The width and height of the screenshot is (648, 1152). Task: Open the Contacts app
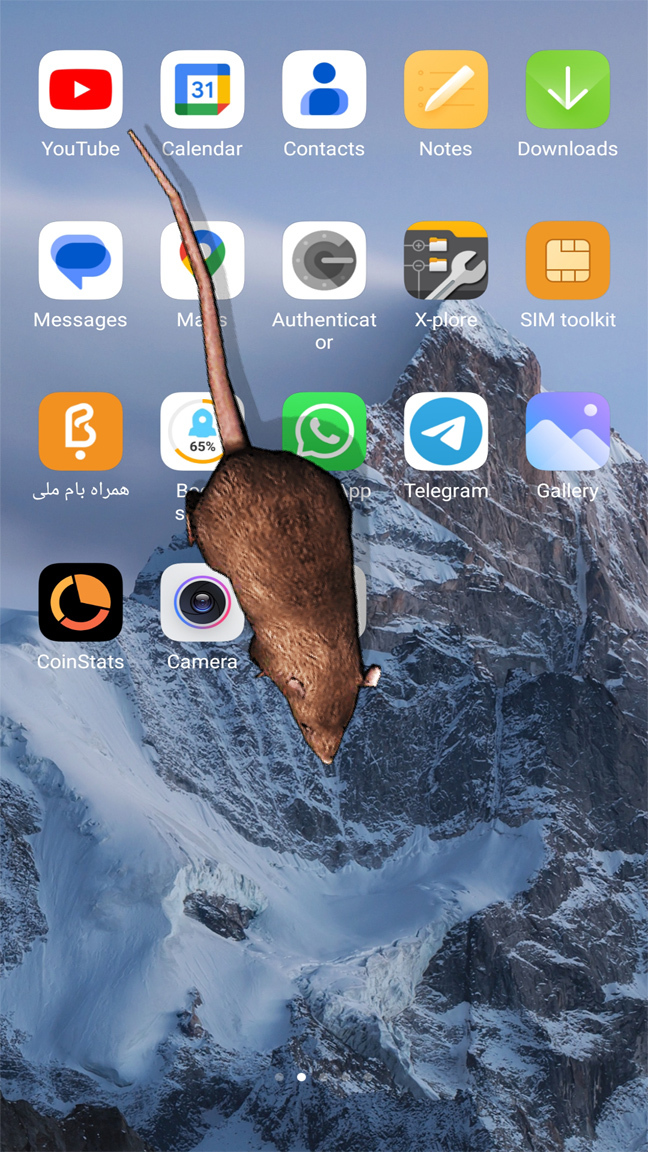(324, 90)
